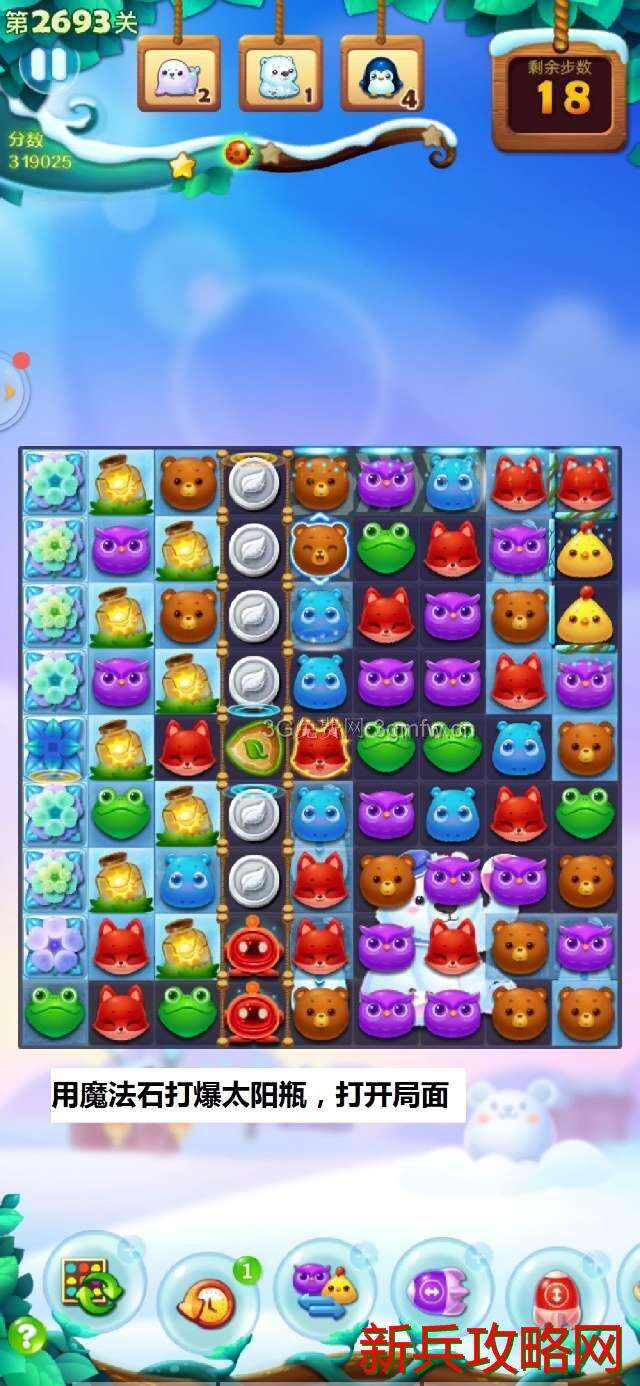The image size is (640, 1386).
Task: Open the green question mark help
Action: tap(26, 1336)
